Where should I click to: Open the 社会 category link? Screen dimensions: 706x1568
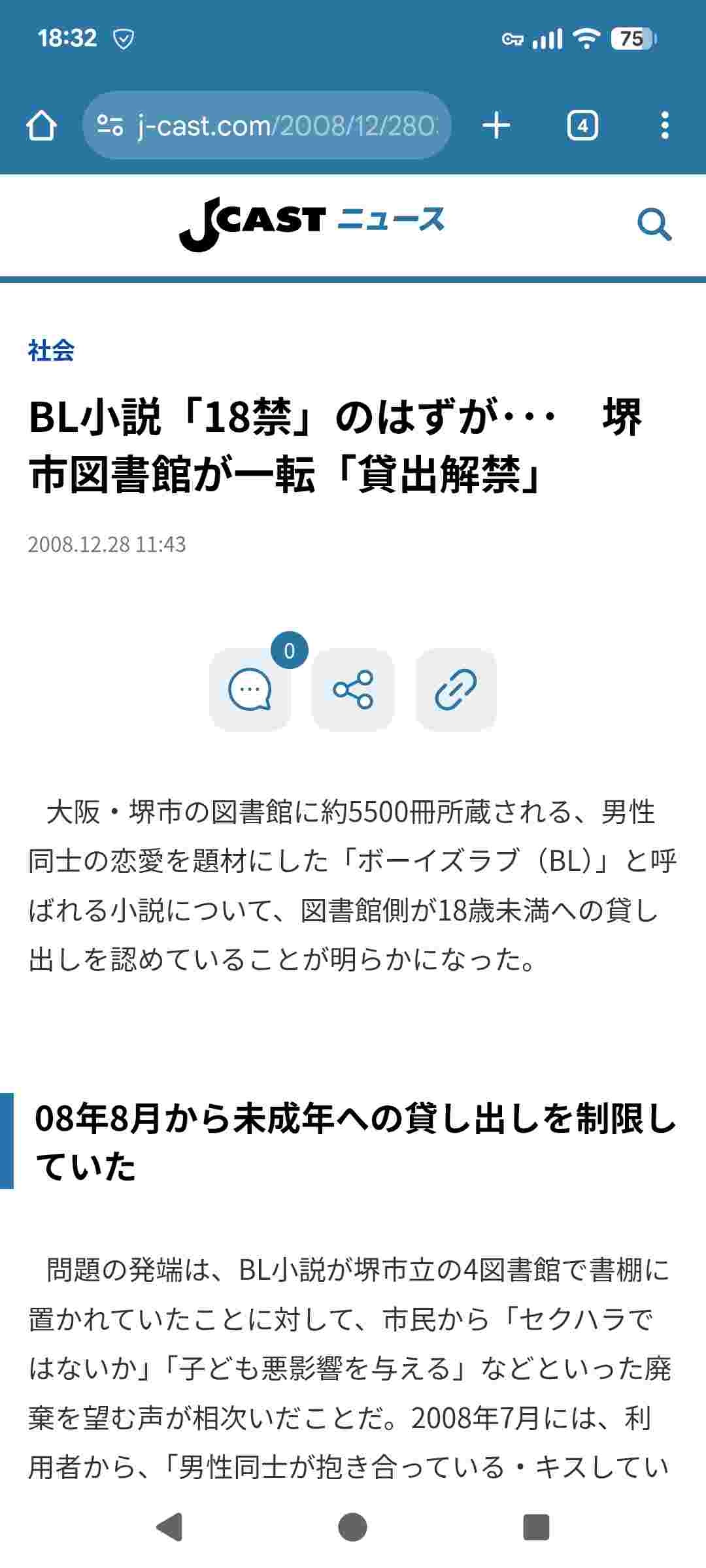(51, 351)
